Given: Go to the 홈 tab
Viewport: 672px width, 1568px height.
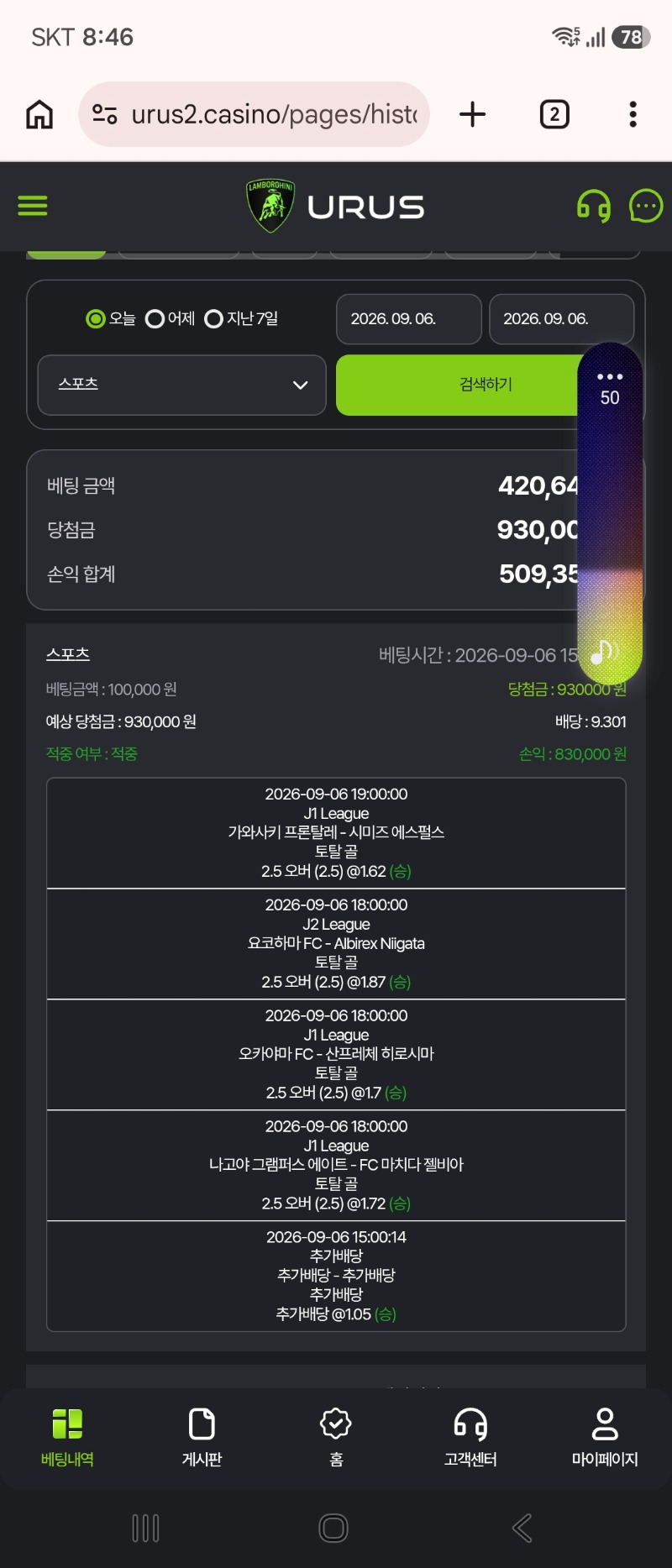Looking at the screenshot, I should pos(336,1438).
